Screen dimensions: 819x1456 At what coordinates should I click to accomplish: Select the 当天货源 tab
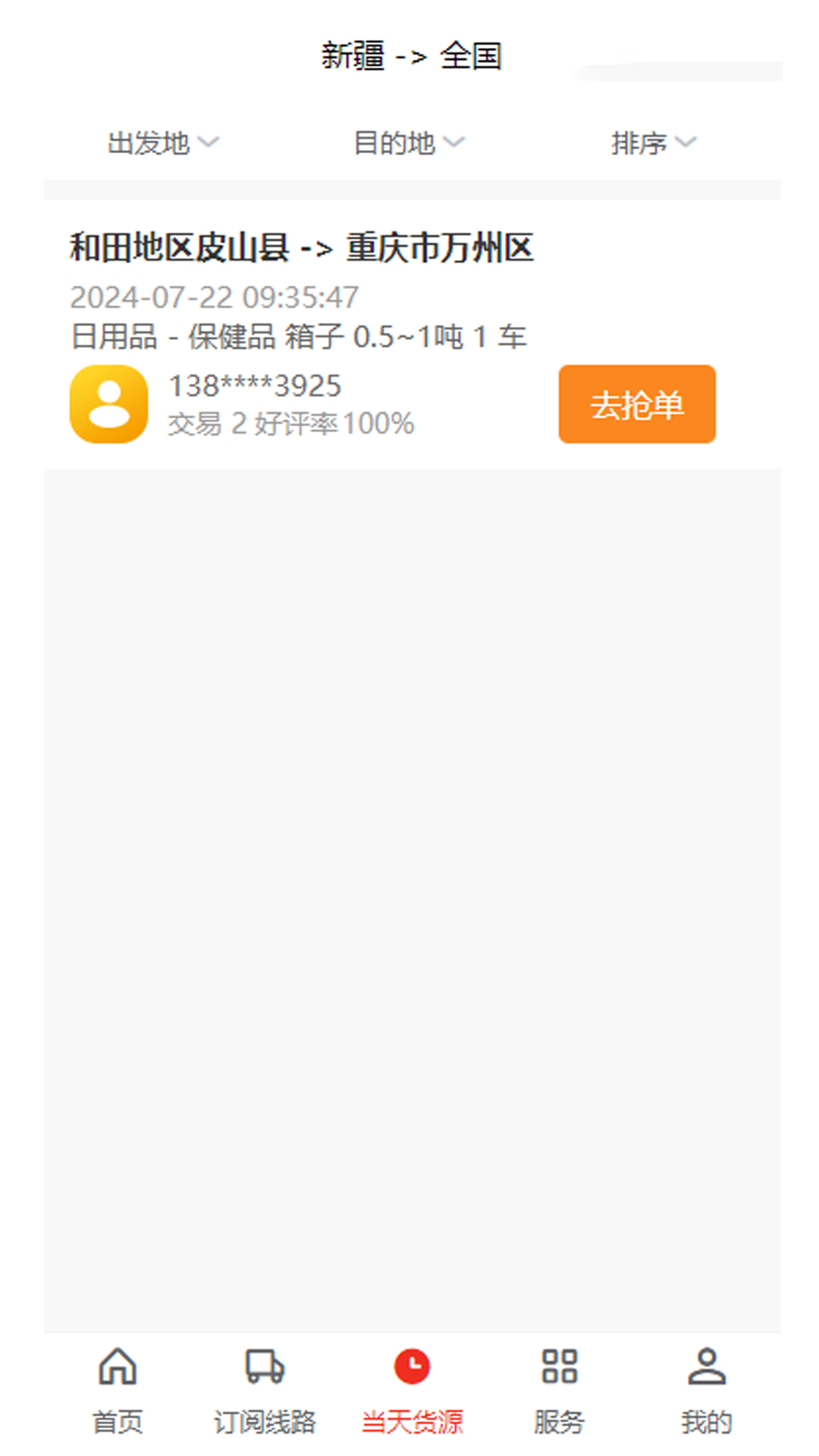click(412, 1391)
